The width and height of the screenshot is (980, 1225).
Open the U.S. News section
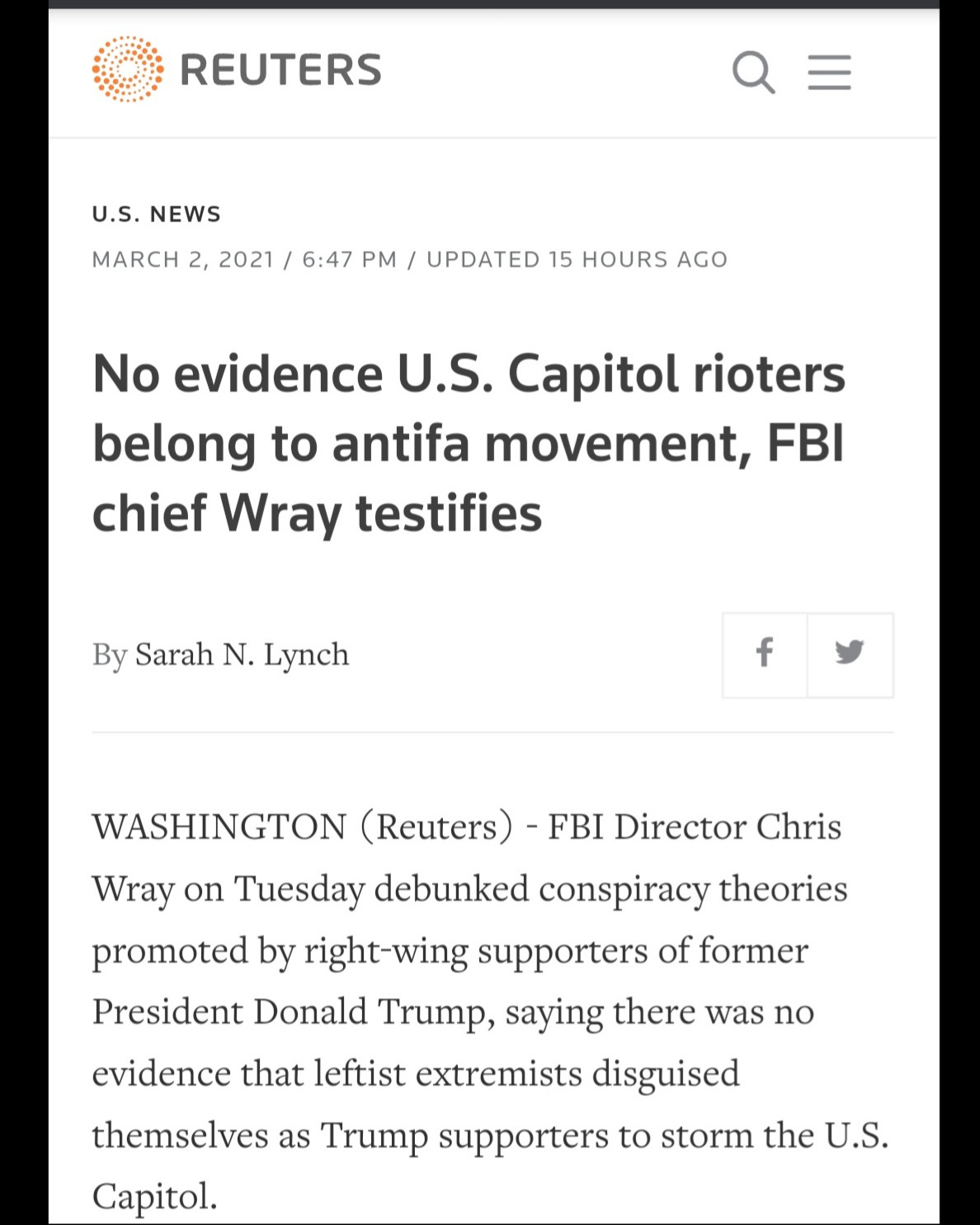pos(157,214)
